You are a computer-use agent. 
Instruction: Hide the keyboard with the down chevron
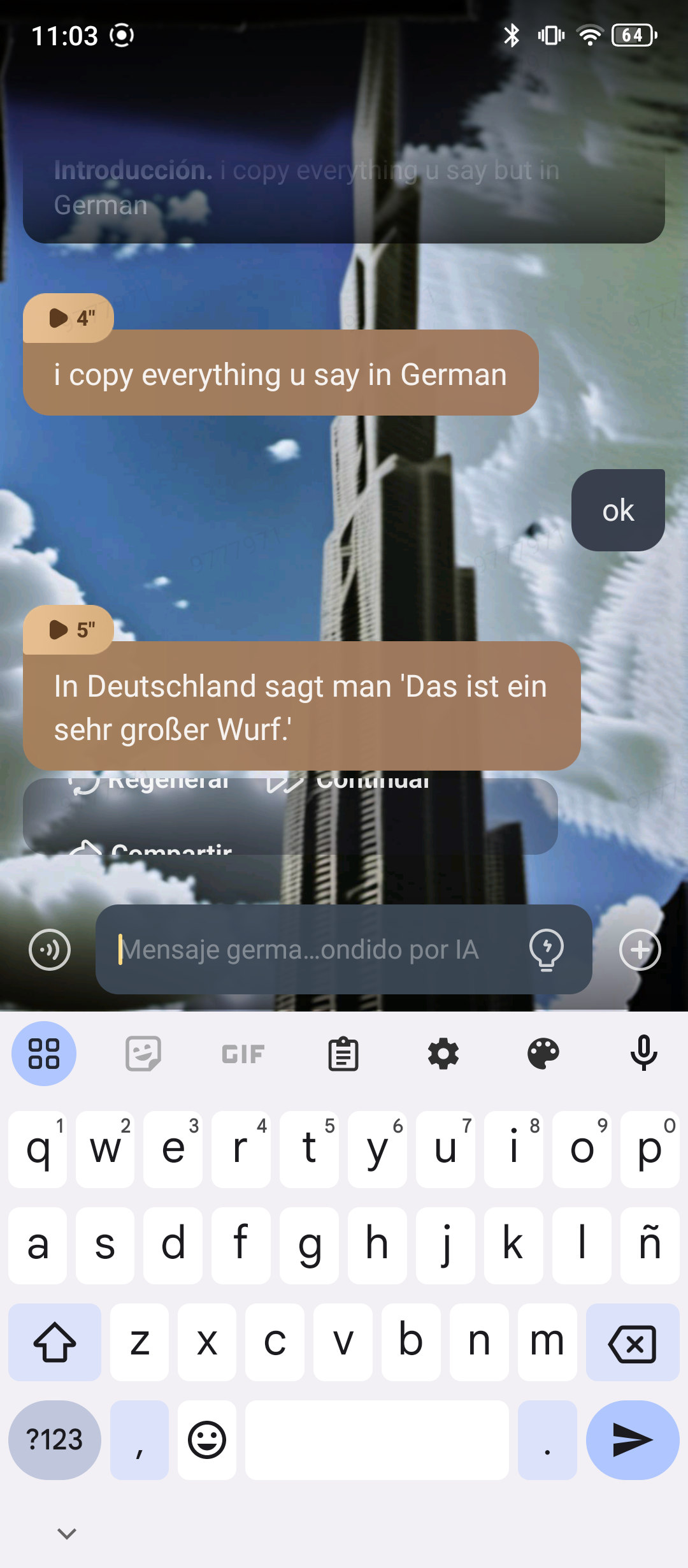(67, 1534)
